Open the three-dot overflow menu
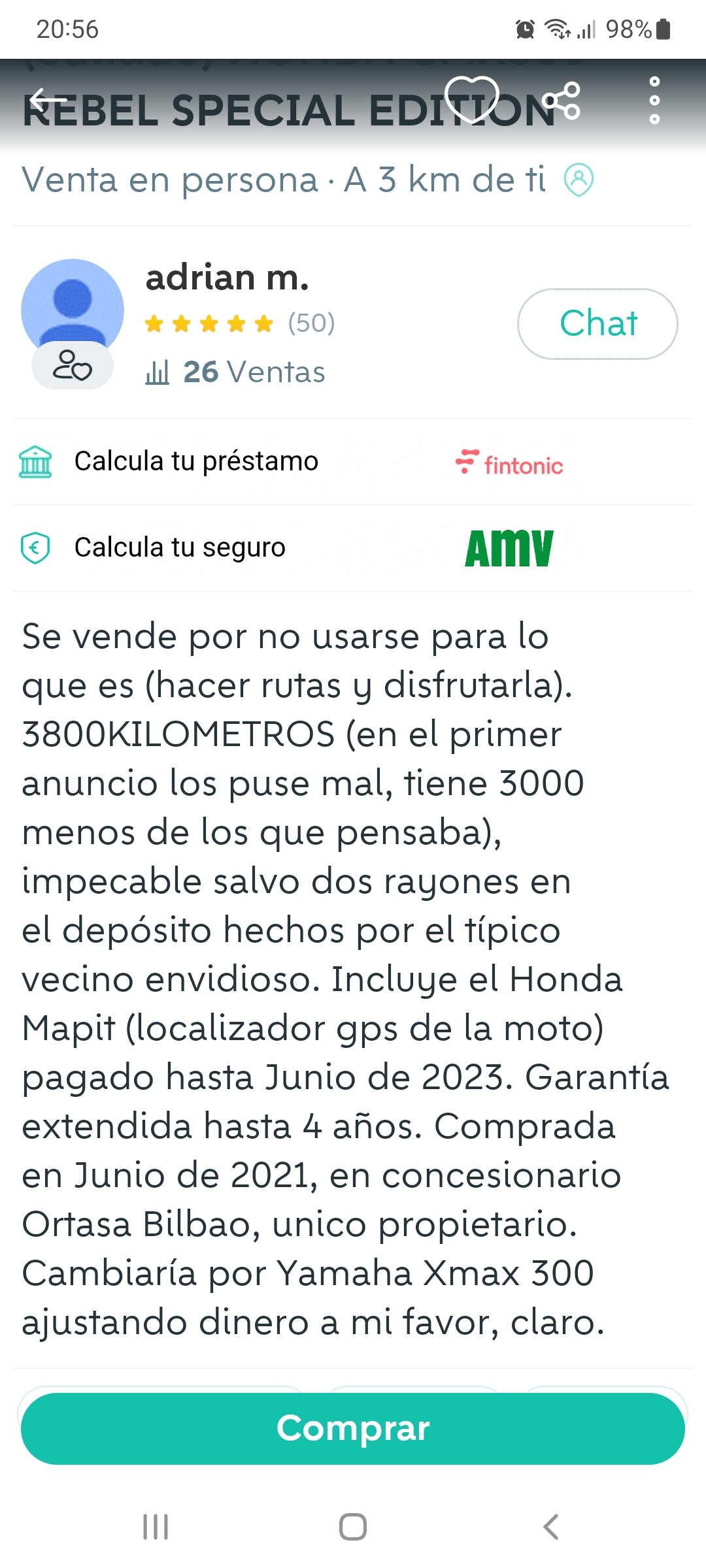Screen dimensions: 706x1568 (654, 100)
